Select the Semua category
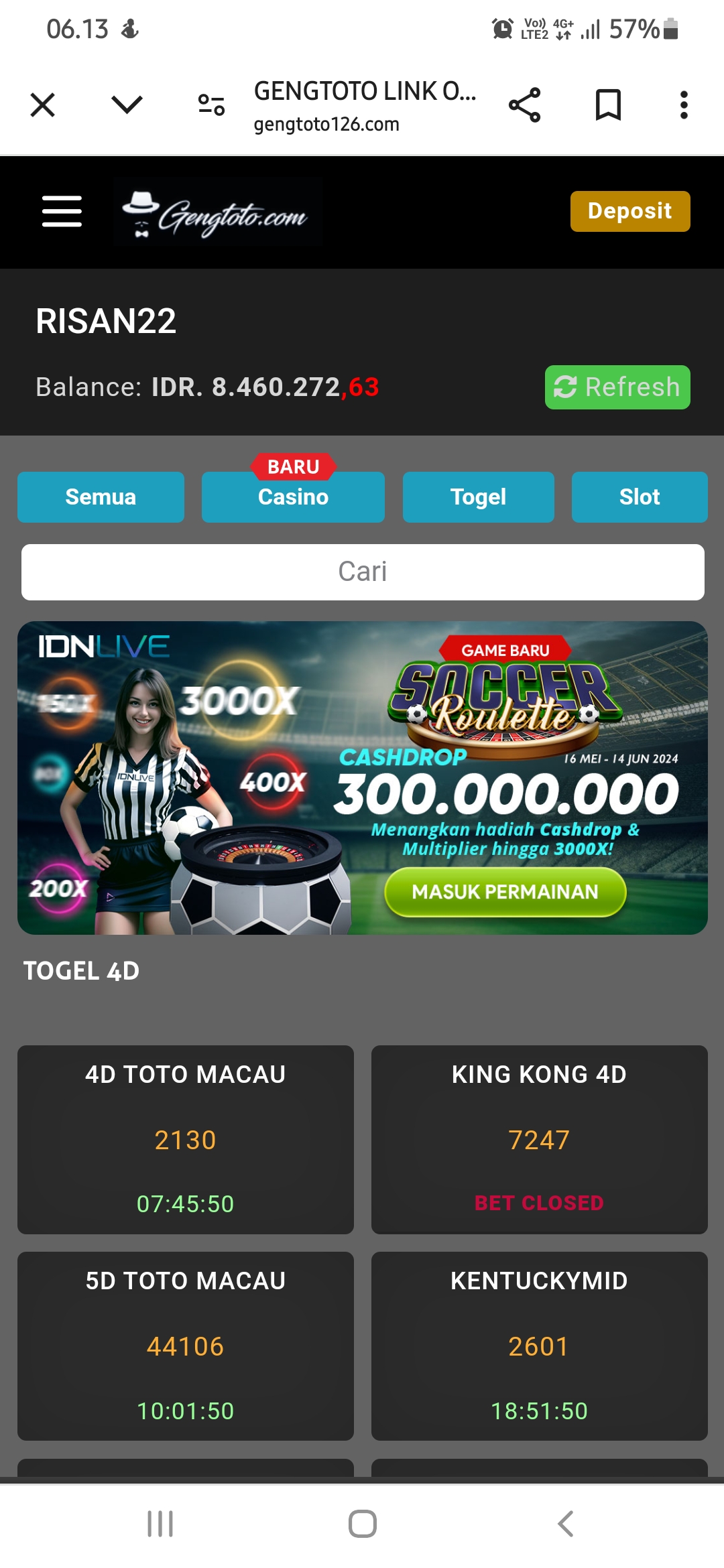724x1568 pixels. [x=101, y=497]
